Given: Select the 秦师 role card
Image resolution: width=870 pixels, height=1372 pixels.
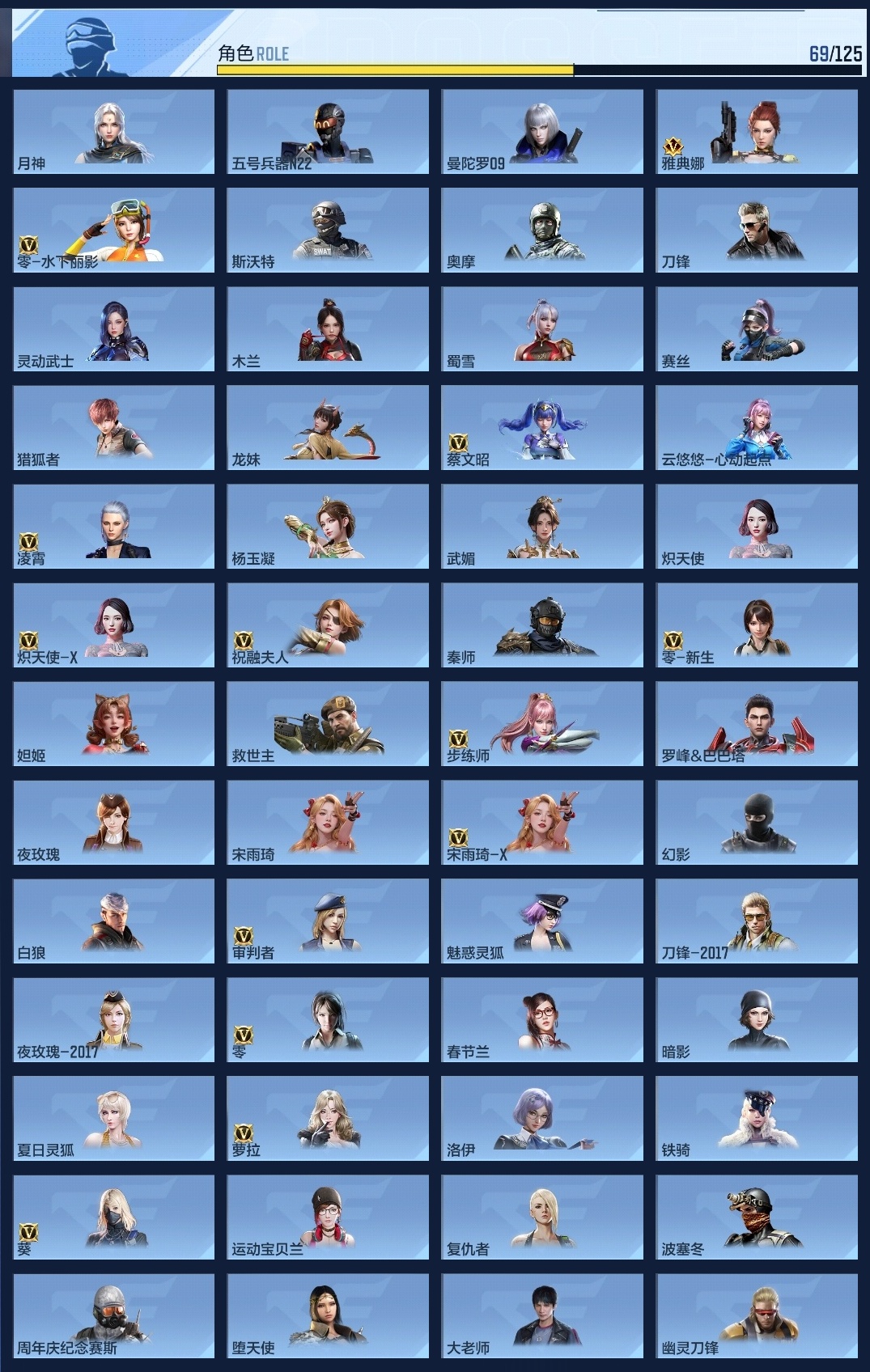Looking at the screenshot, I should (x=542, y=625).
